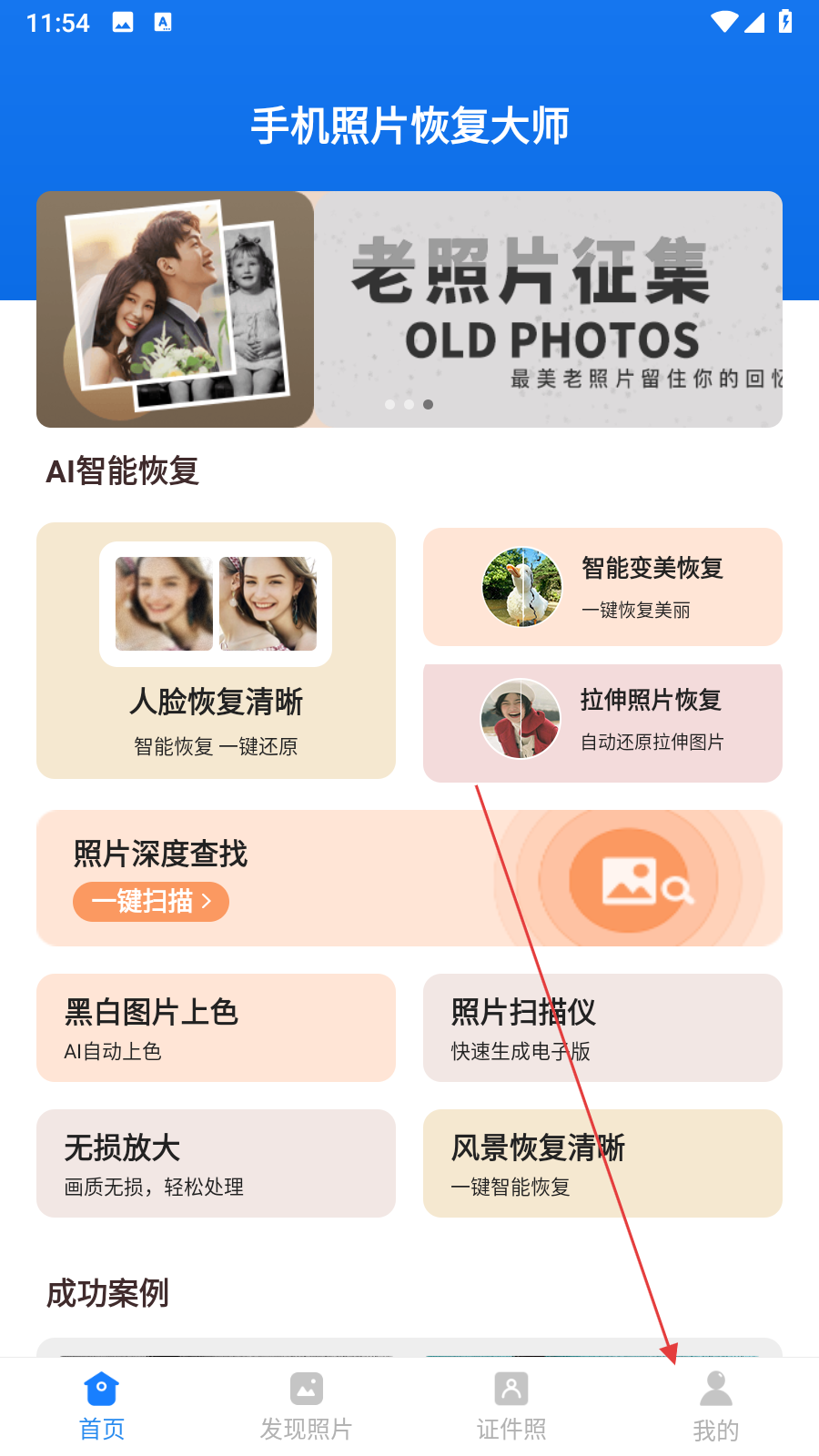
Task: Open 人脸恢复清晰 face restoration card
Action: tap(216, 651)
